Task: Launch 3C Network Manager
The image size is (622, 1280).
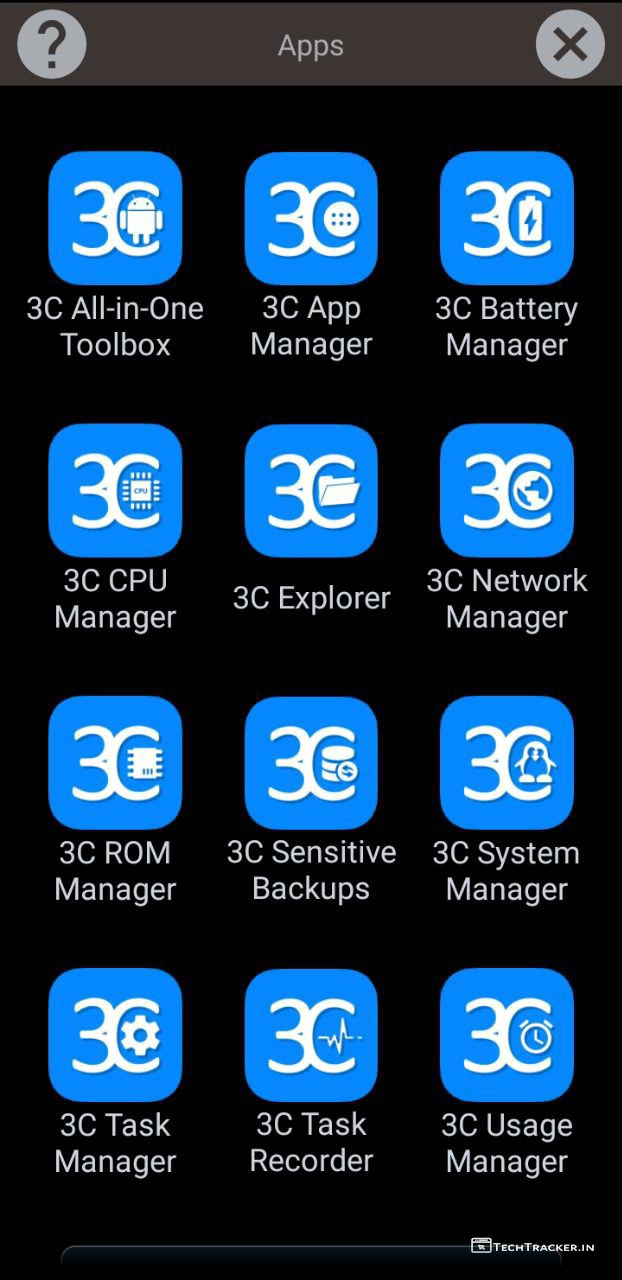Action: [x=507, y=490]
